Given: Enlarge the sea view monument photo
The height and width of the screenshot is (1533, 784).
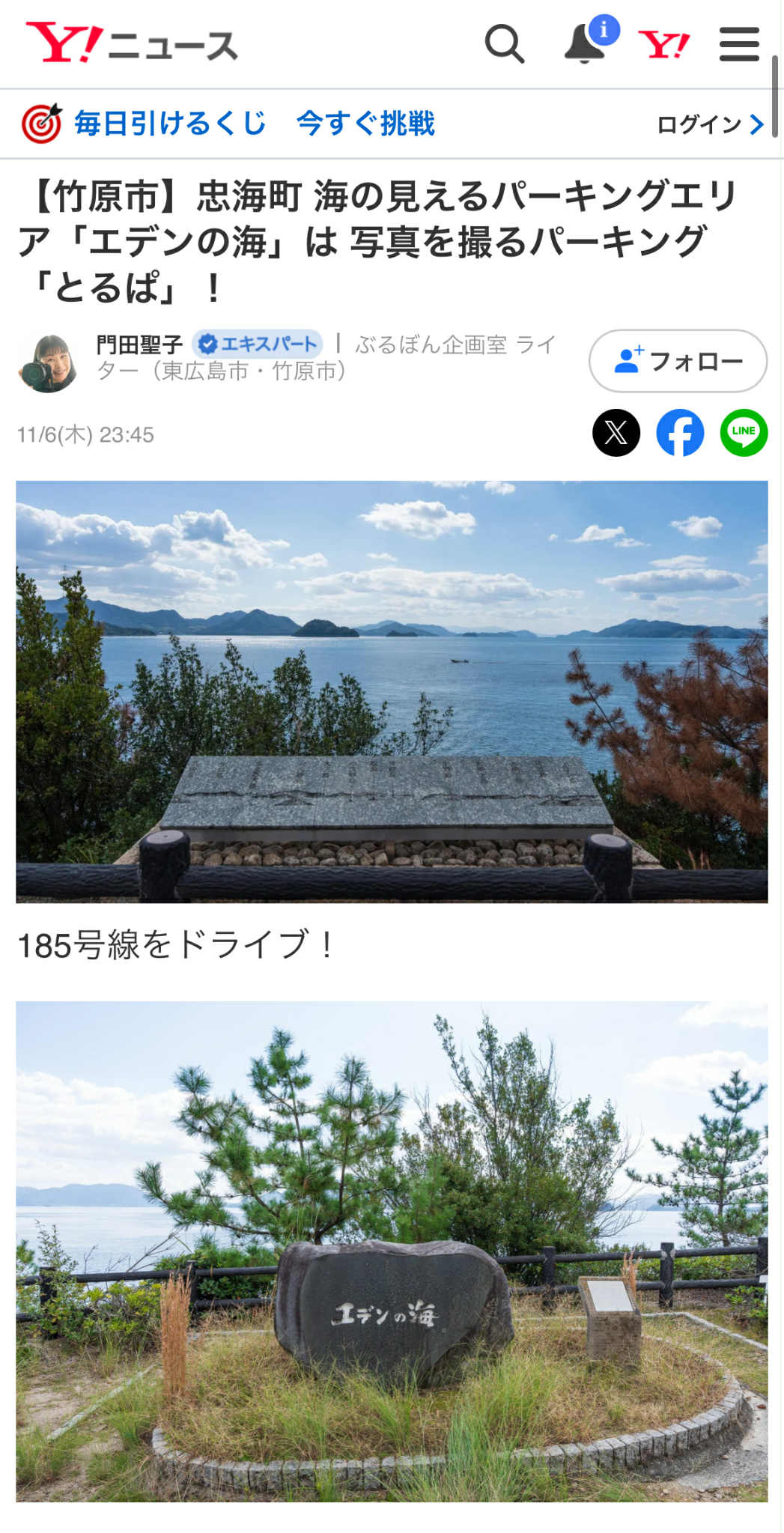Looking at the screenshot, I should coord(392,691).
